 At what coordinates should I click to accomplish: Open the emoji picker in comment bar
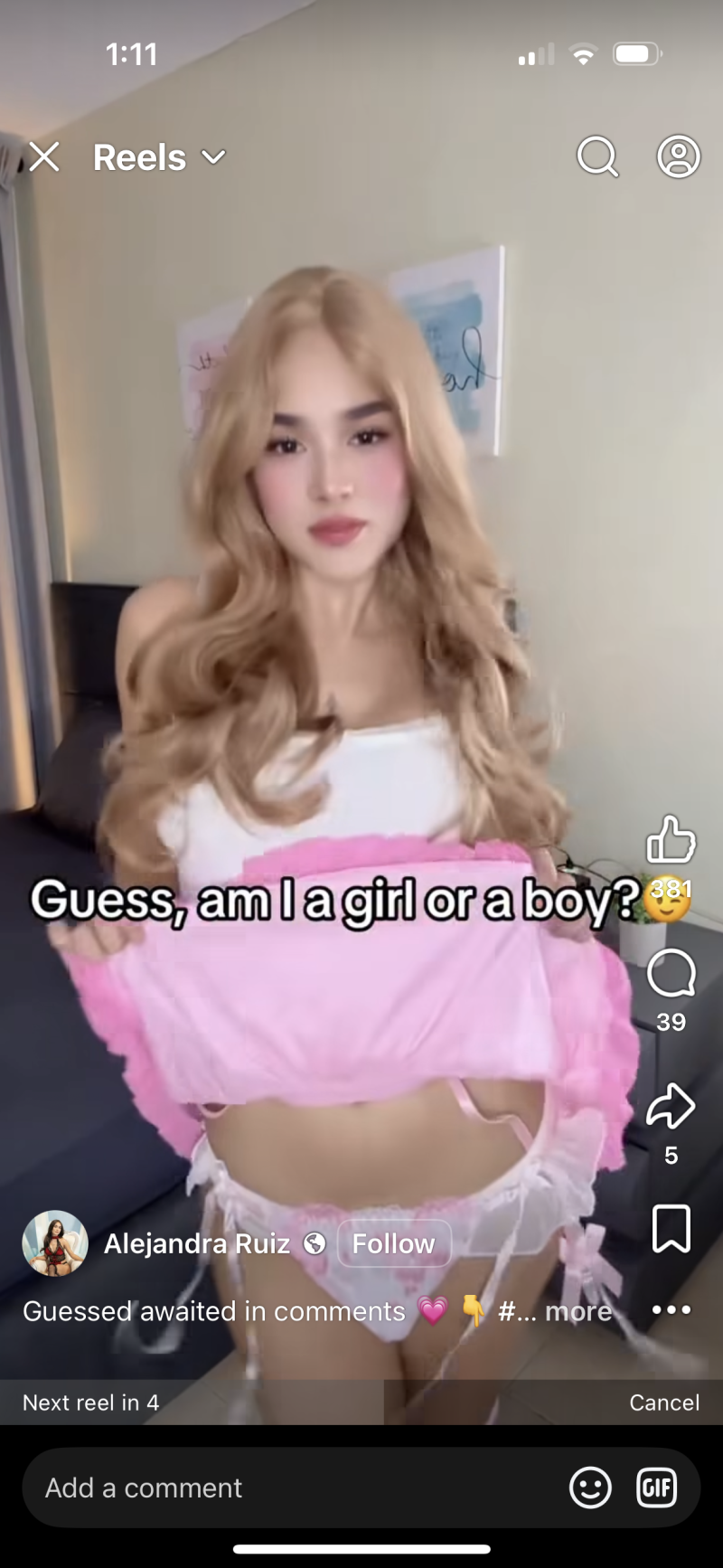coord(590,1488)
